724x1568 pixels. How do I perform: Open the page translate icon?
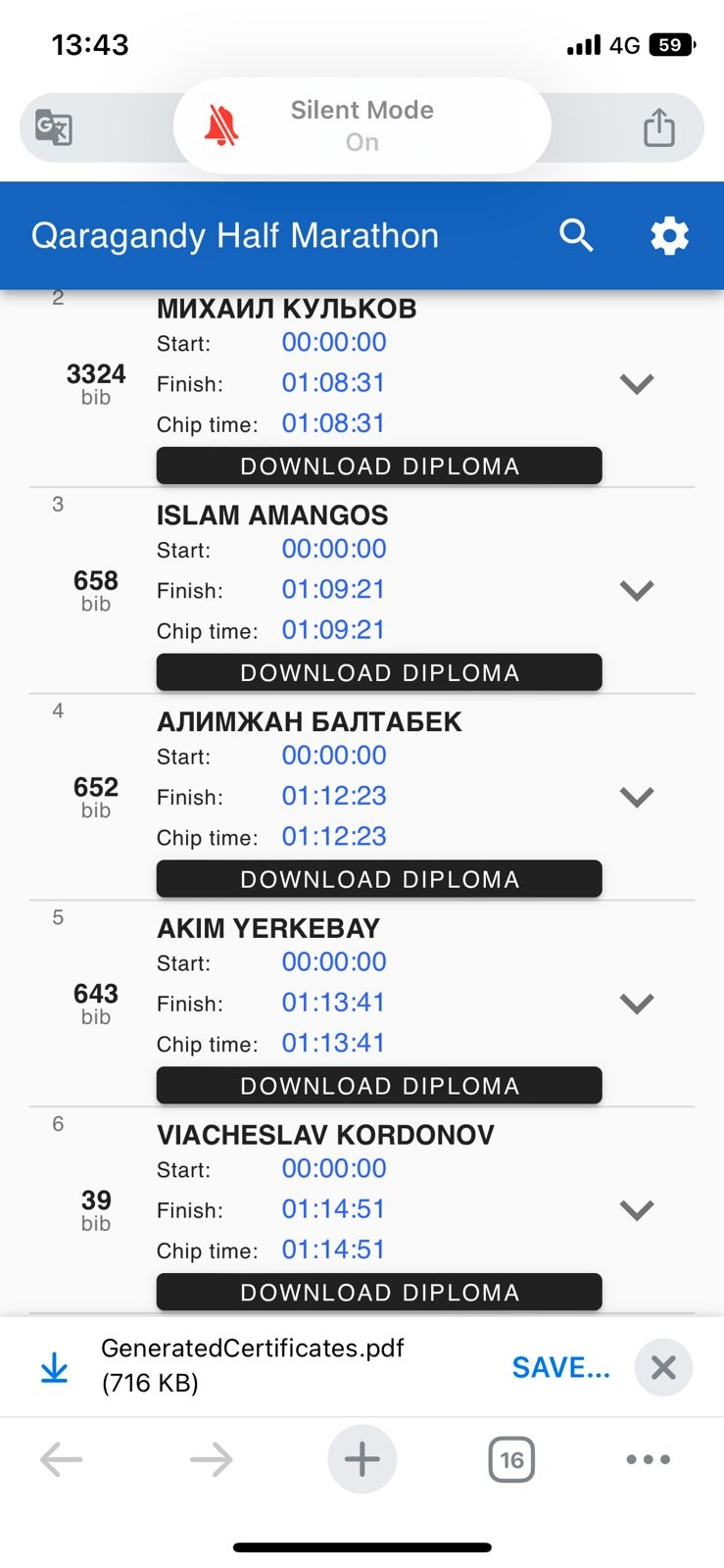54,127
